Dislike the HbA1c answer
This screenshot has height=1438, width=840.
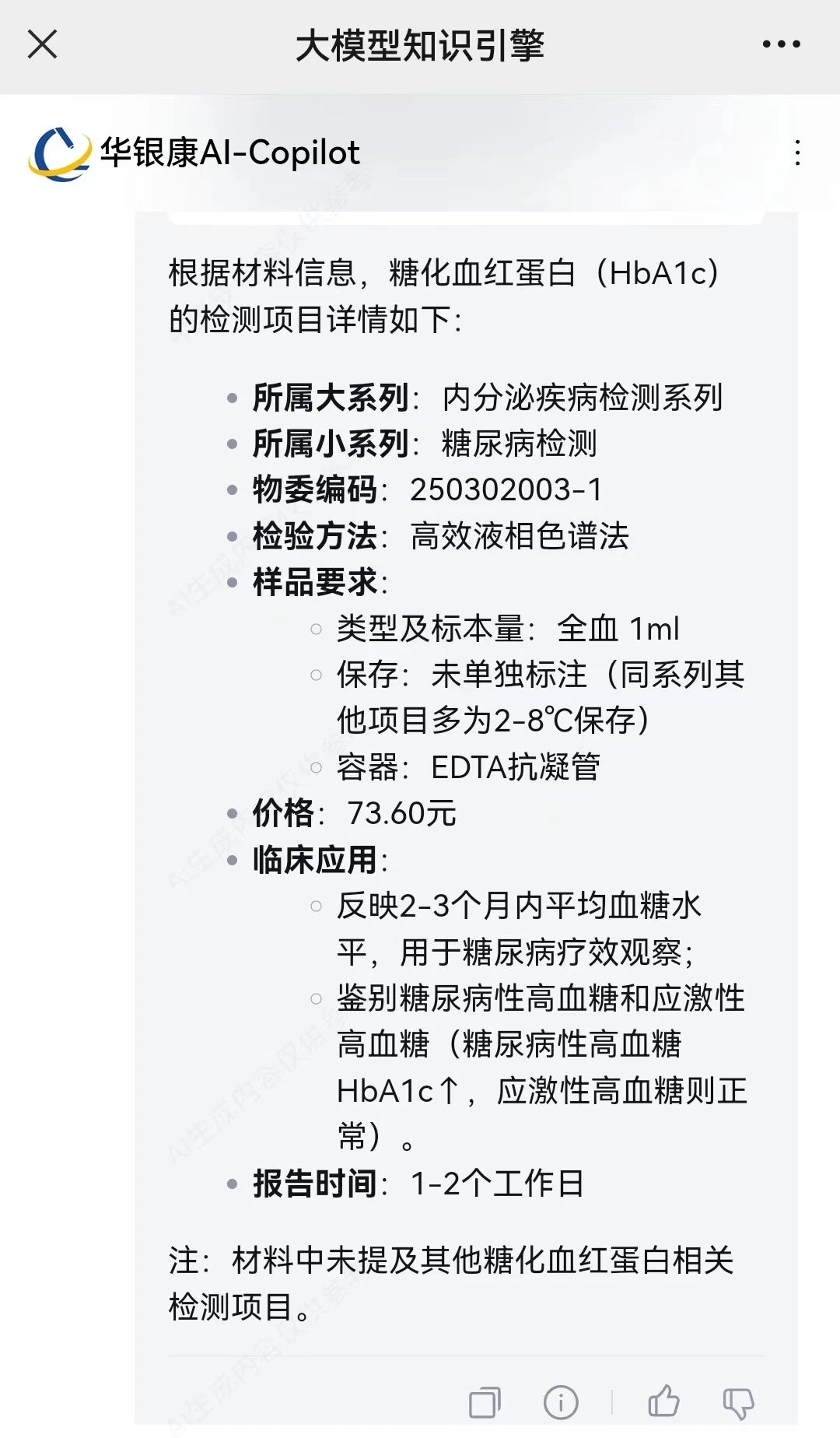[x=738, y=1403]
